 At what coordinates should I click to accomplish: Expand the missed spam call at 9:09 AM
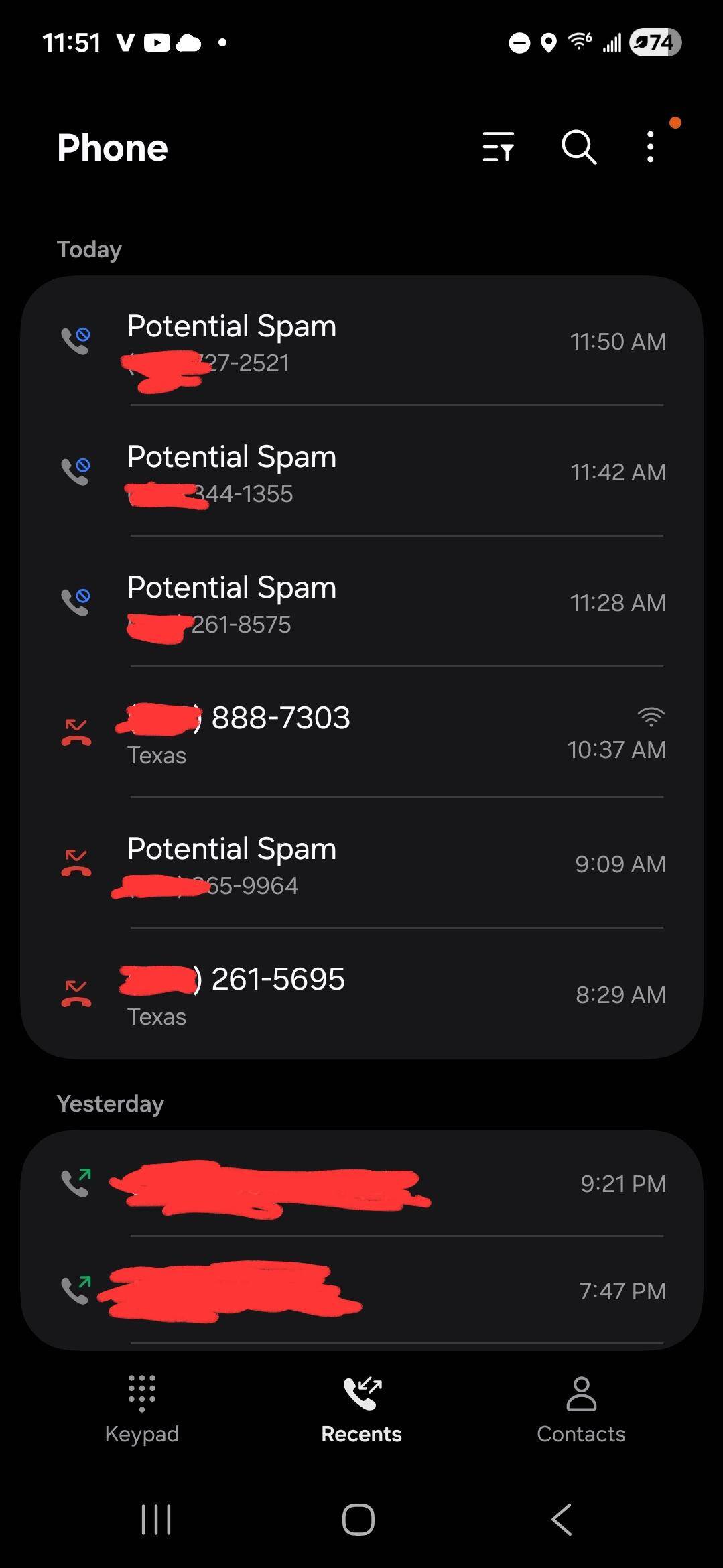coord(362,864)
